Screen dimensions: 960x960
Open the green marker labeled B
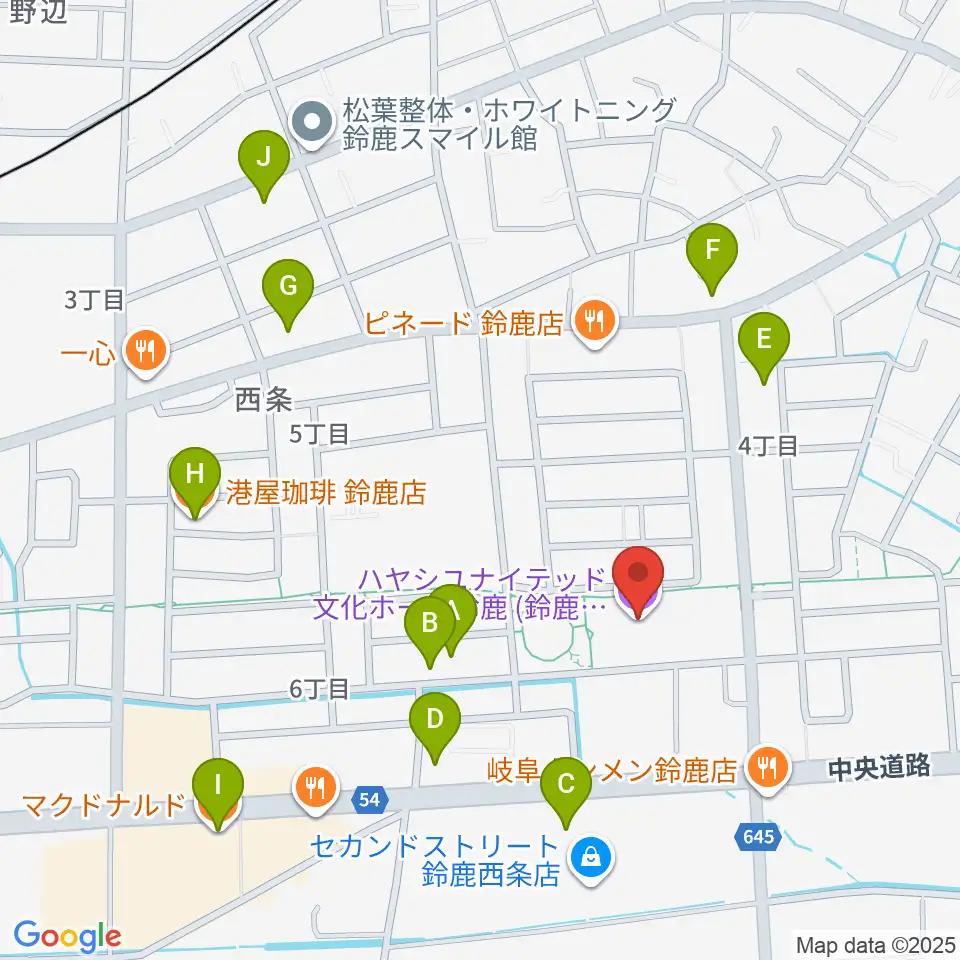tap(430, 631)
